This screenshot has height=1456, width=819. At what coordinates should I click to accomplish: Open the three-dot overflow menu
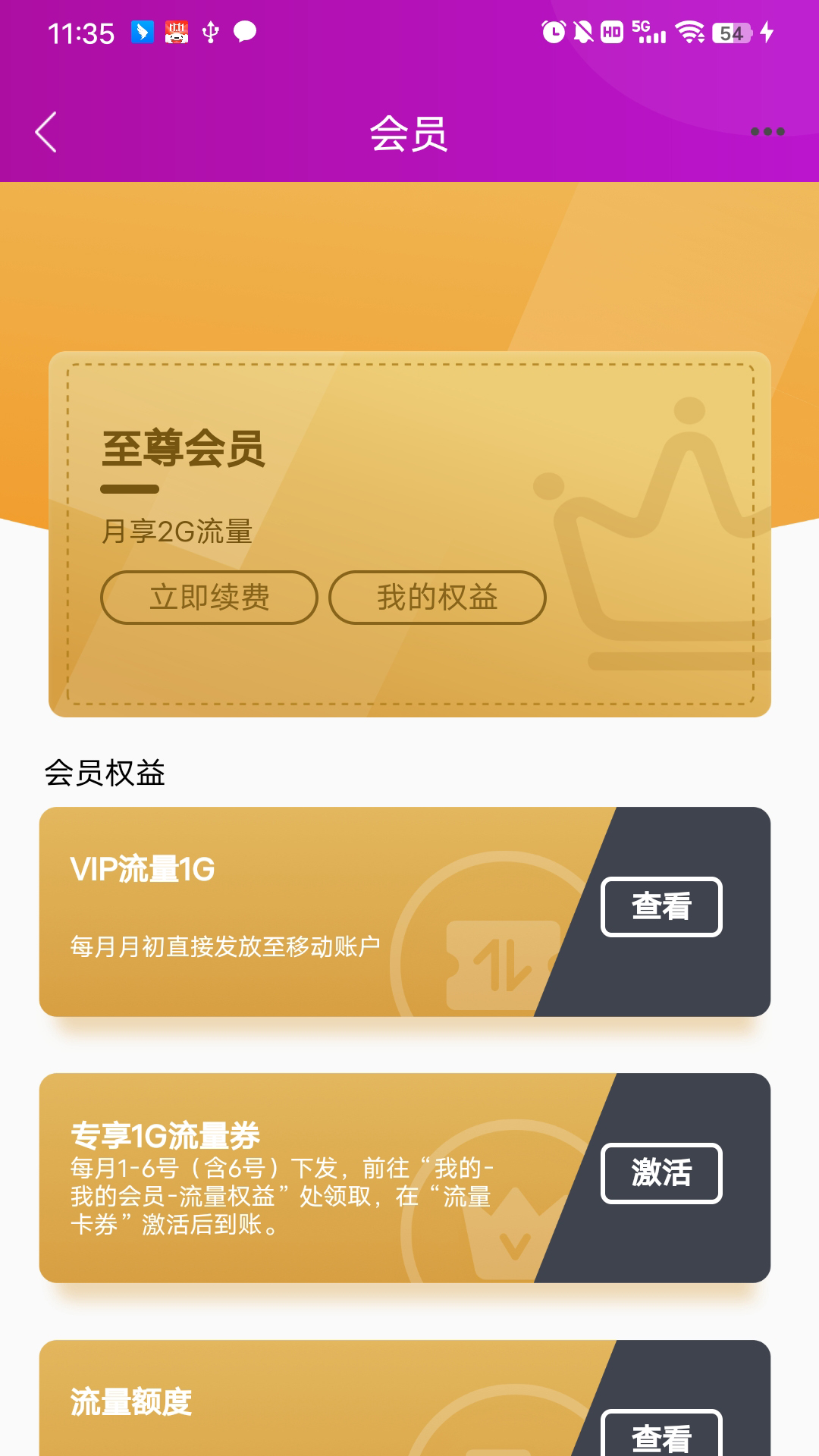[x=767, y=132]
